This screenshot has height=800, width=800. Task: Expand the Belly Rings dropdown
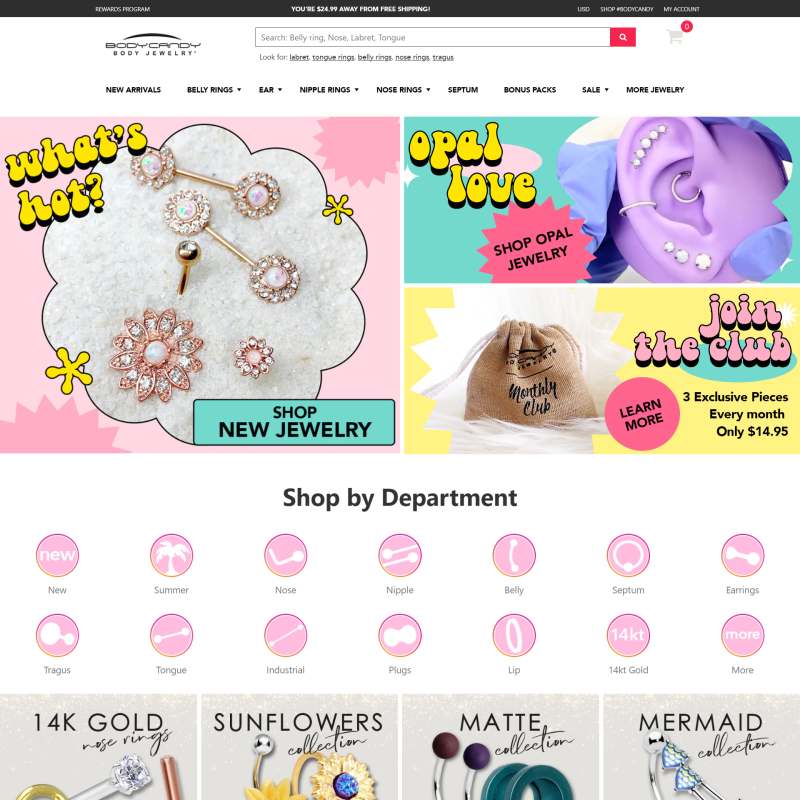point(213,90)
